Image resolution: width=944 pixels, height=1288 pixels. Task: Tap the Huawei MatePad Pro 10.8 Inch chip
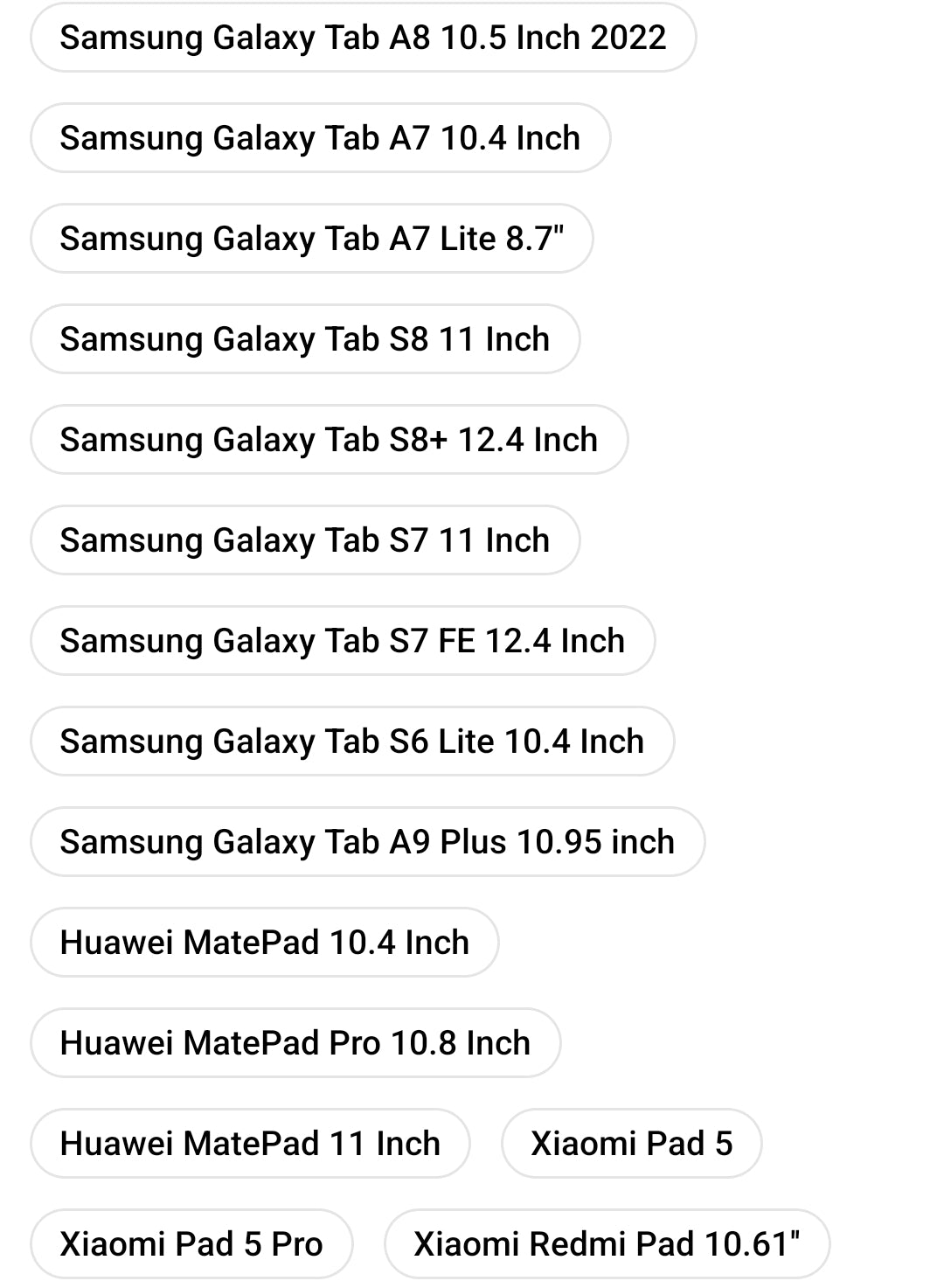(x=295, y=1043)
